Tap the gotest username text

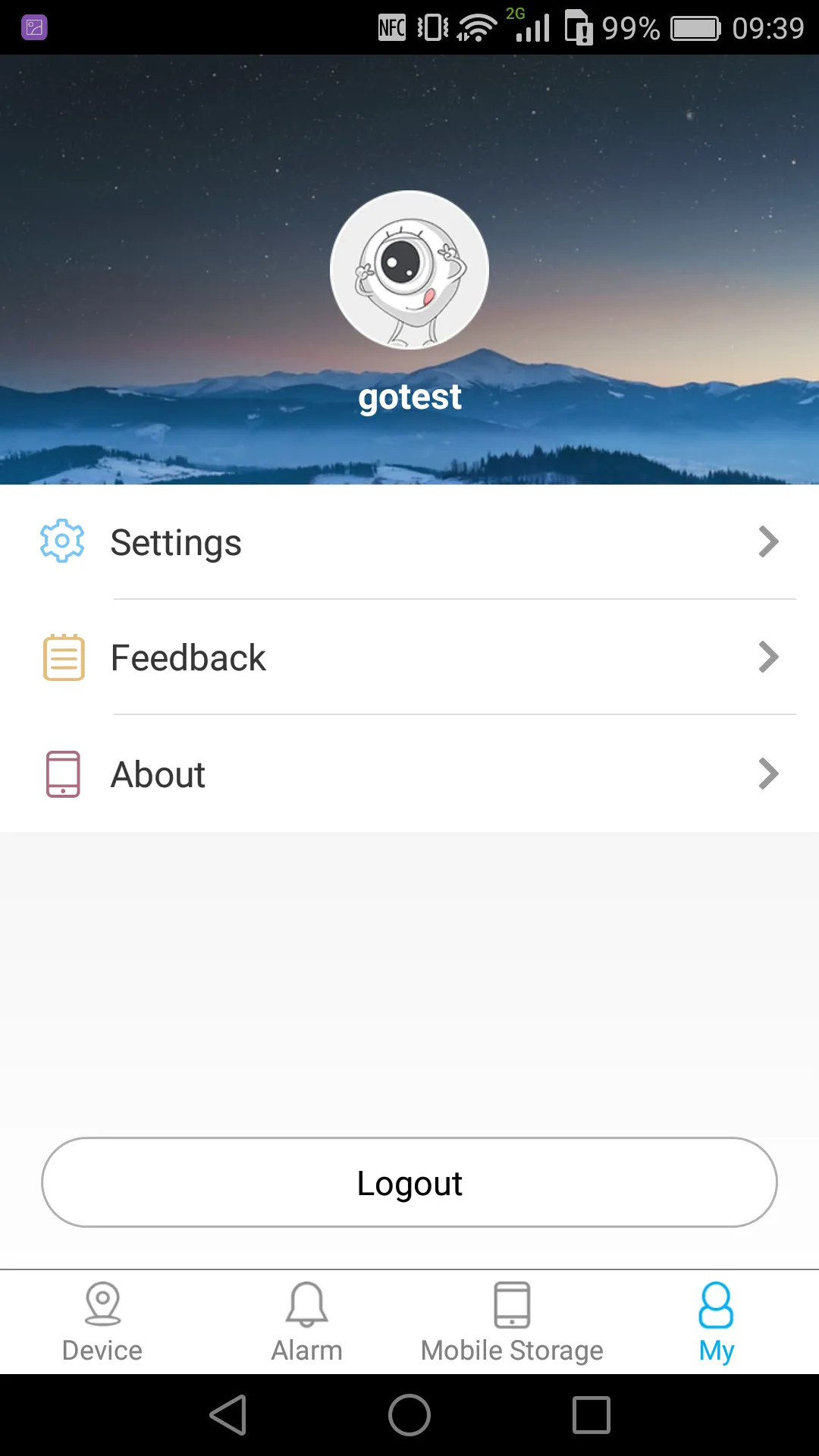pyautogui.click(x=409, y=397)
